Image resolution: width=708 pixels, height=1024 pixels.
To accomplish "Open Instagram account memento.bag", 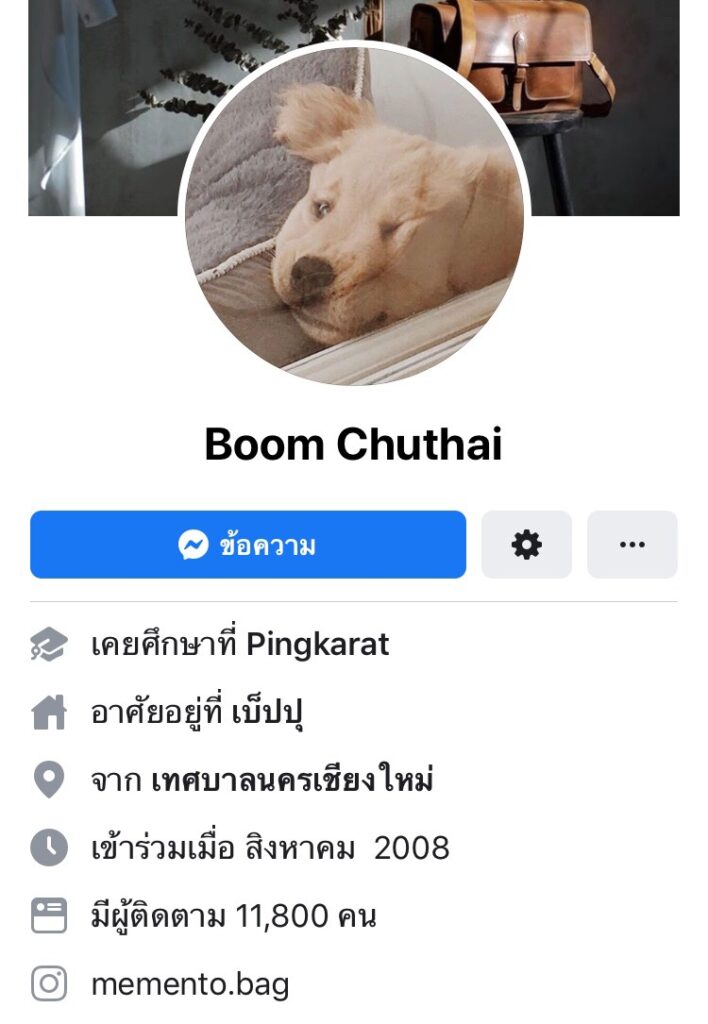I will (190, 985).
